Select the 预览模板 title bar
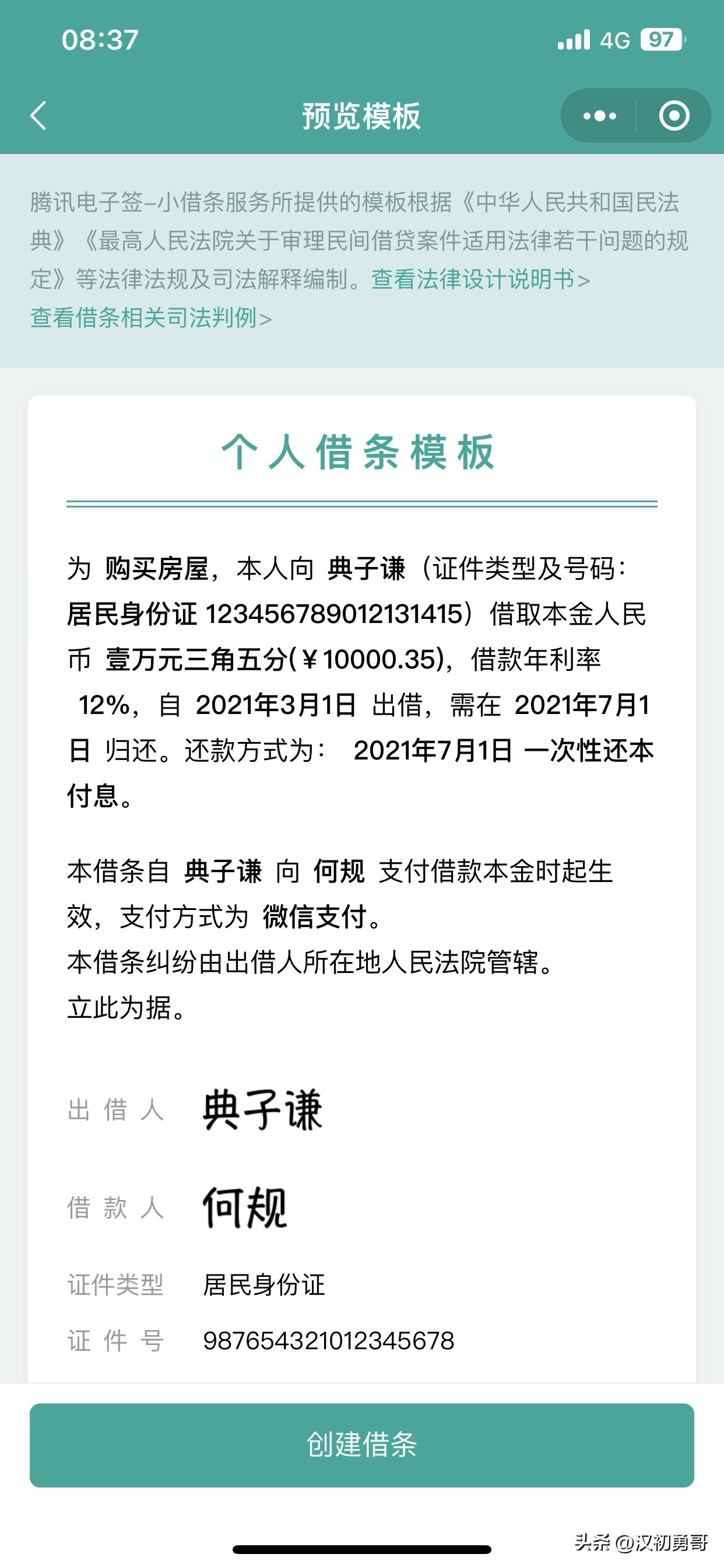Screen dimensions: 724x1568 click(362, 116)
